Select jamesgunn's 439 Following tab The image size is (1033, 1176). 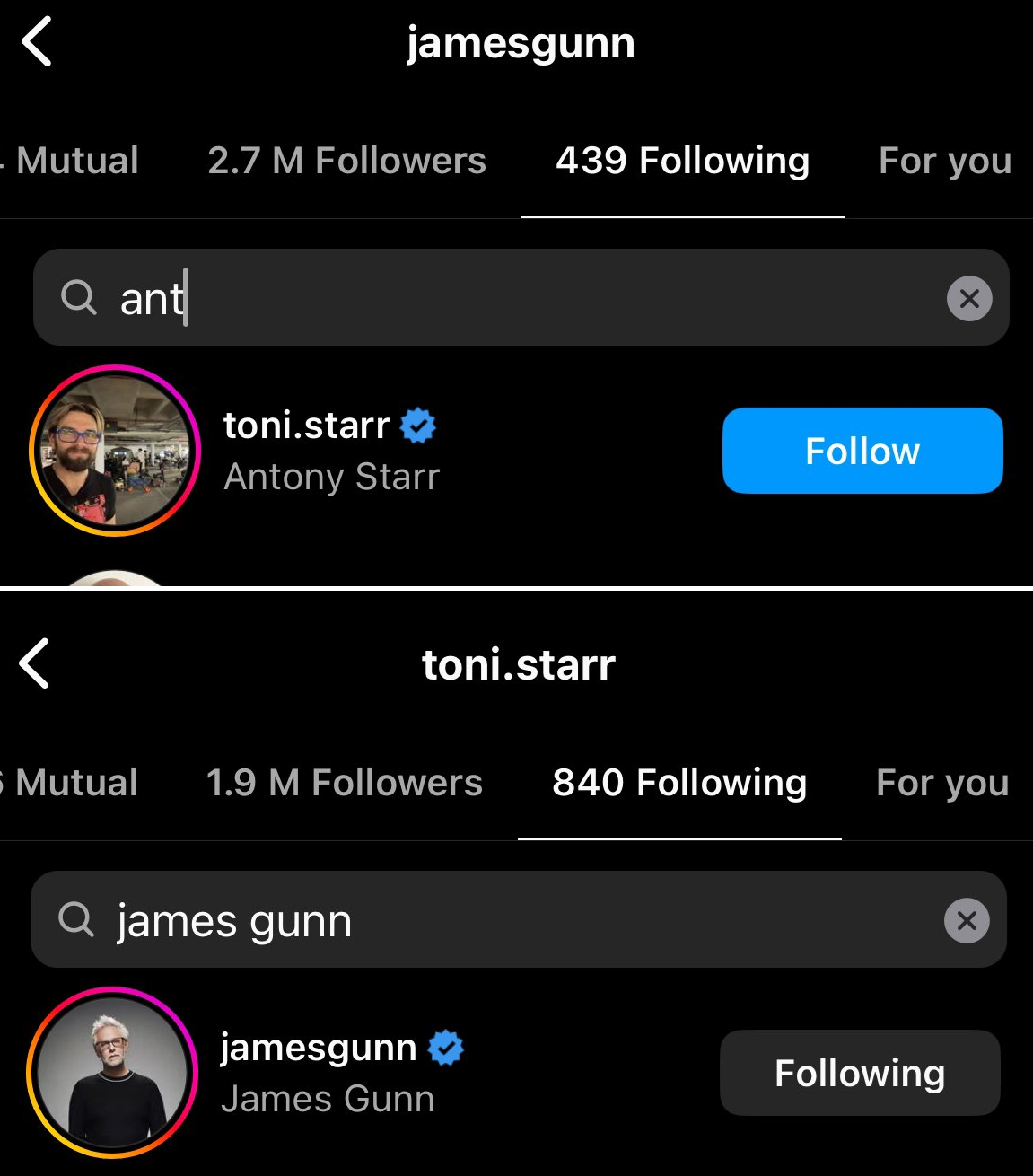point(682,161)
